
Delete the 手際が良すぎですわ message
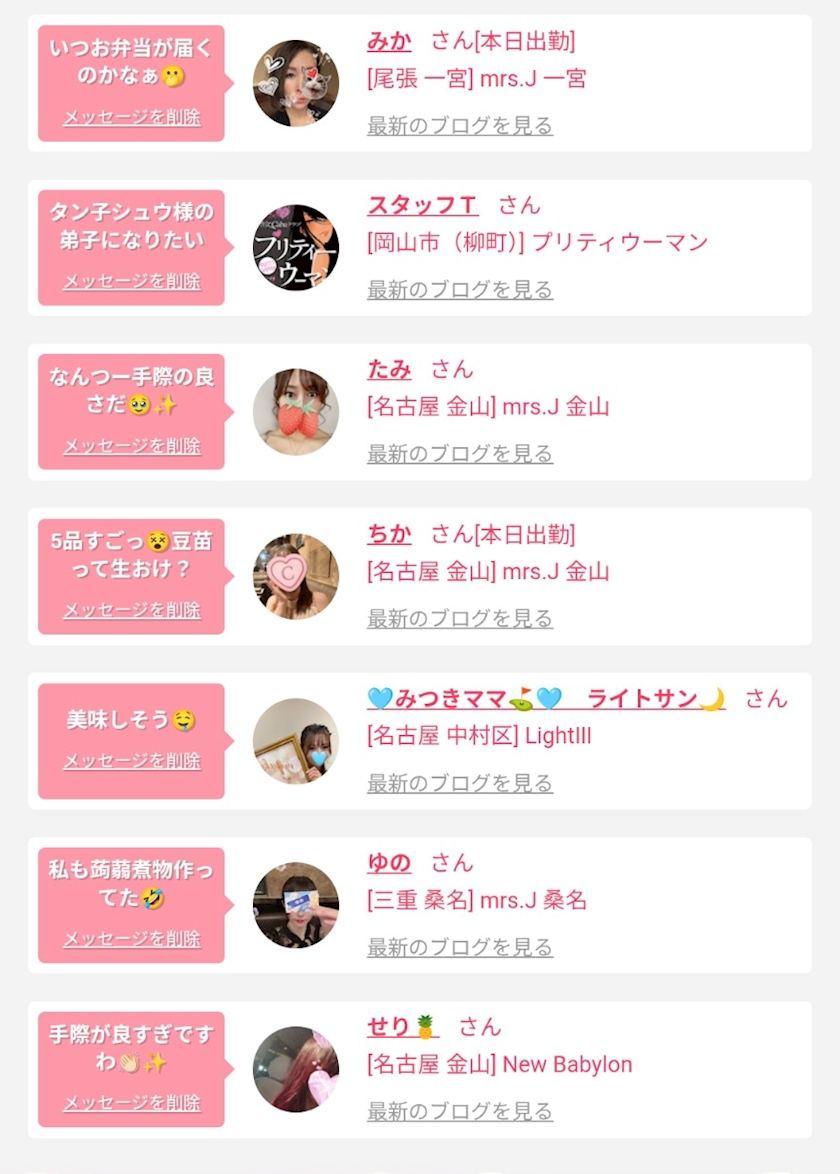click(x=132, y=1103)
